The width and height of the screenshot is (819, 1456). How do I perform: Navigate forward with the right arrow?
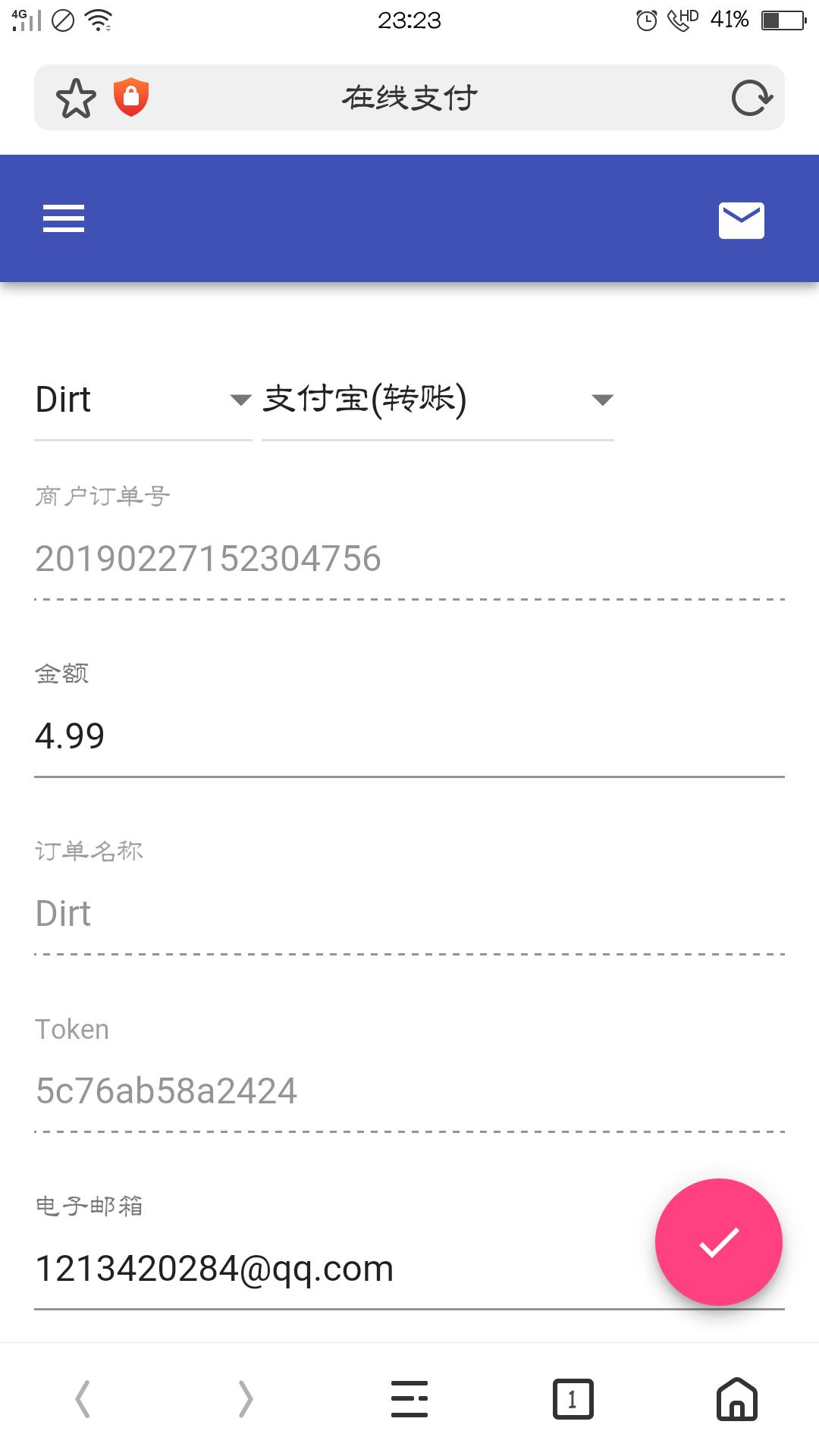(246, 1399)
